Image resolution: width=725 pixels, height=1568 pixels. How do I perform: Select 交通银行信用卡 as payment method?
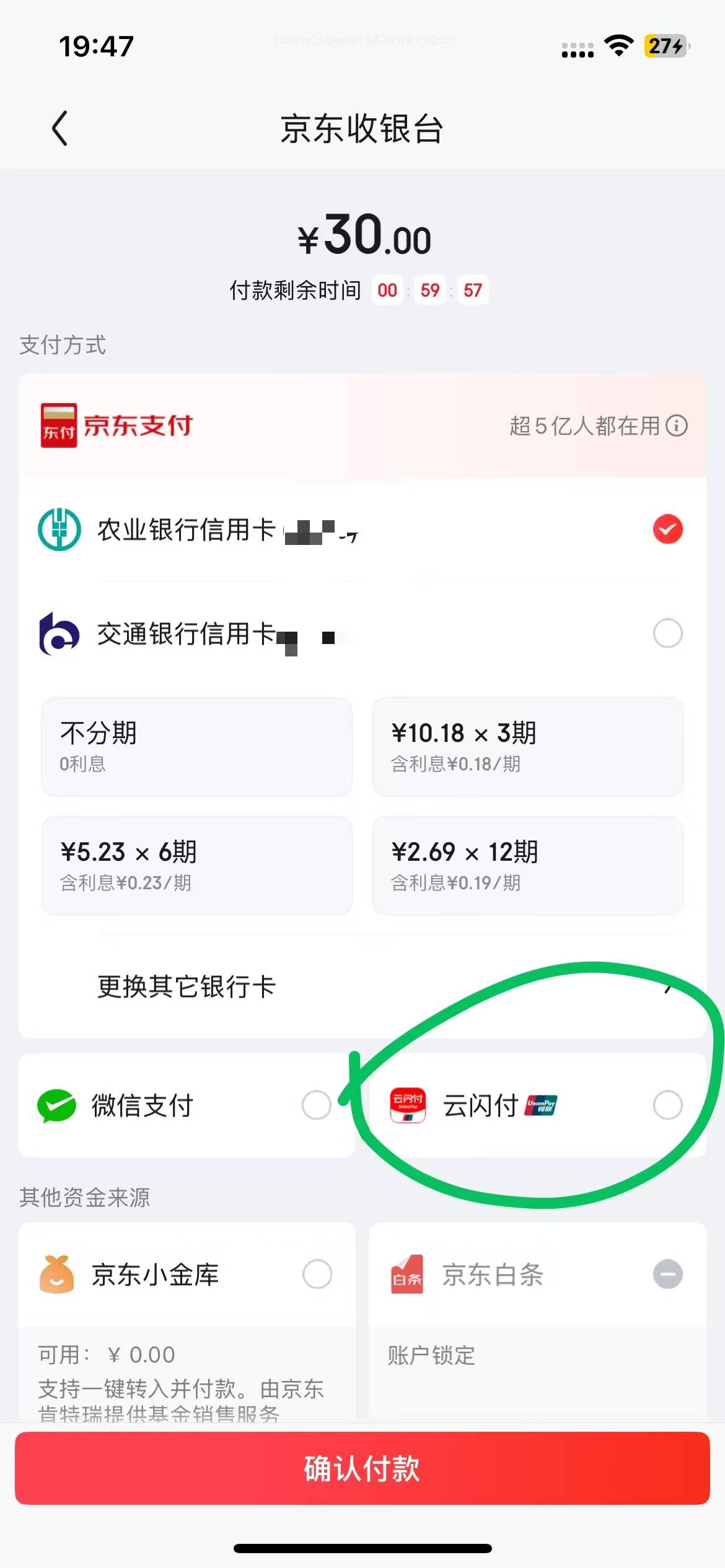[667, 634]
